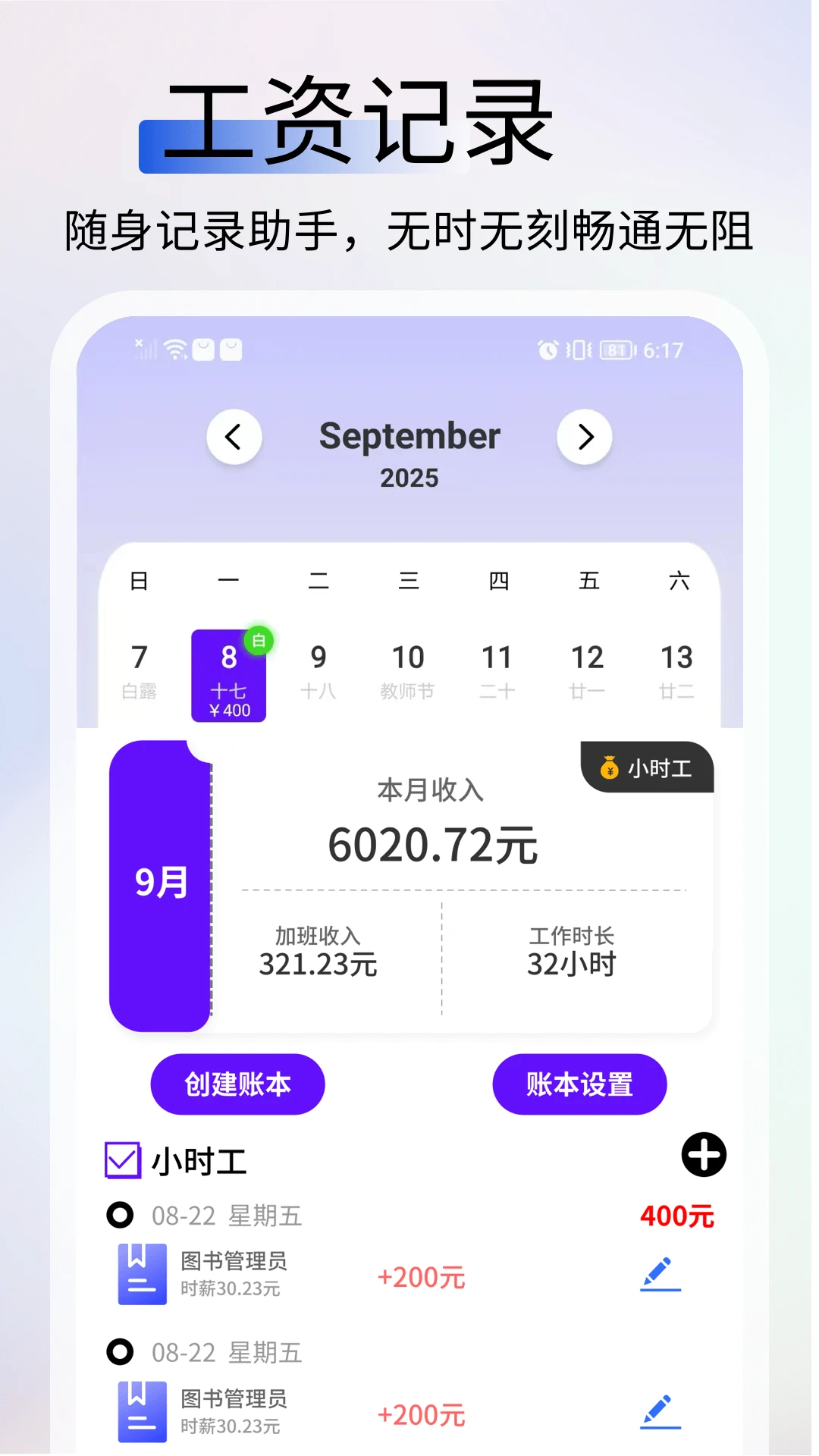This screenshot has height=1456, width=819.
Task: Select the 9月 month tab
Action: (162, 882)
